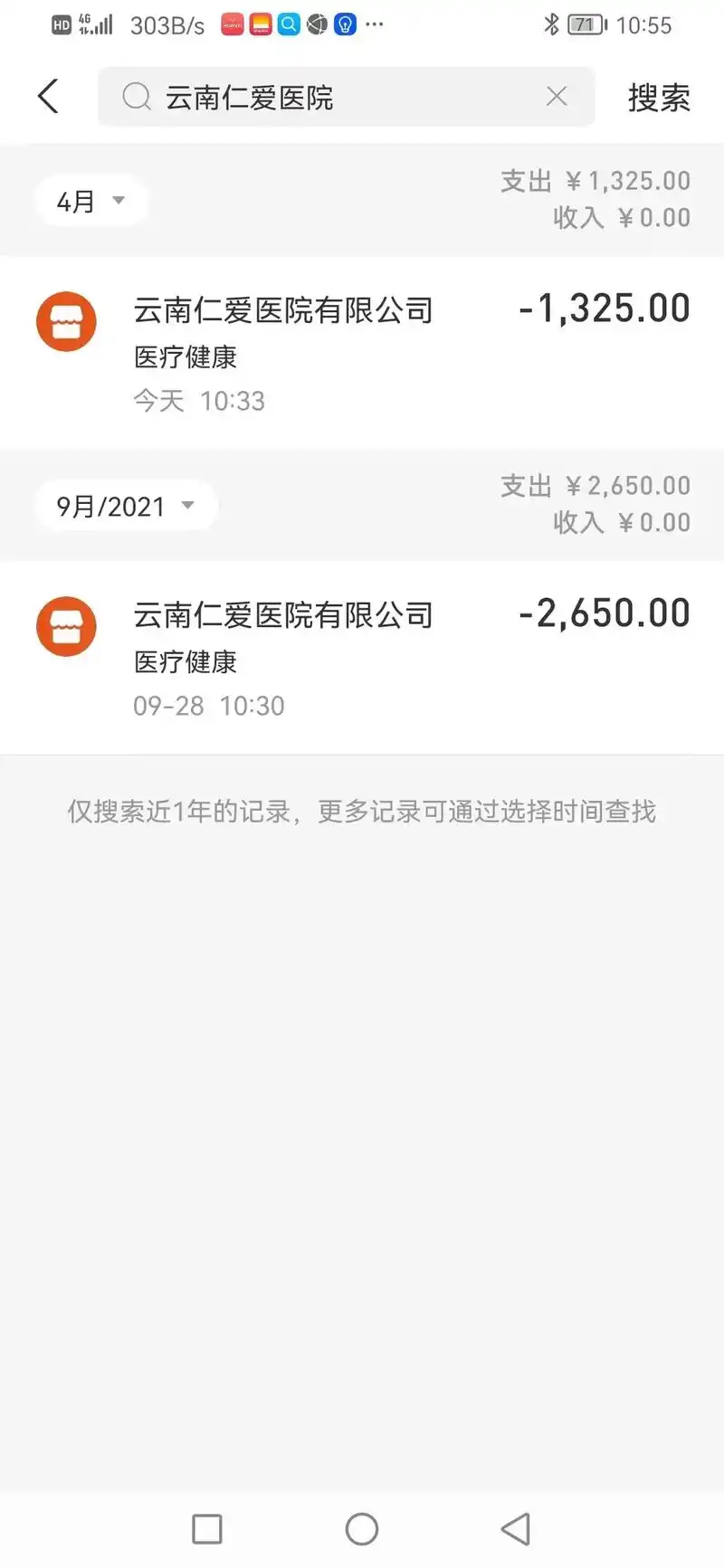Viewport: 724px width, 1568px height.
Task: Open the 医疗健康 category label on September entry
Action: click(186, 662)
